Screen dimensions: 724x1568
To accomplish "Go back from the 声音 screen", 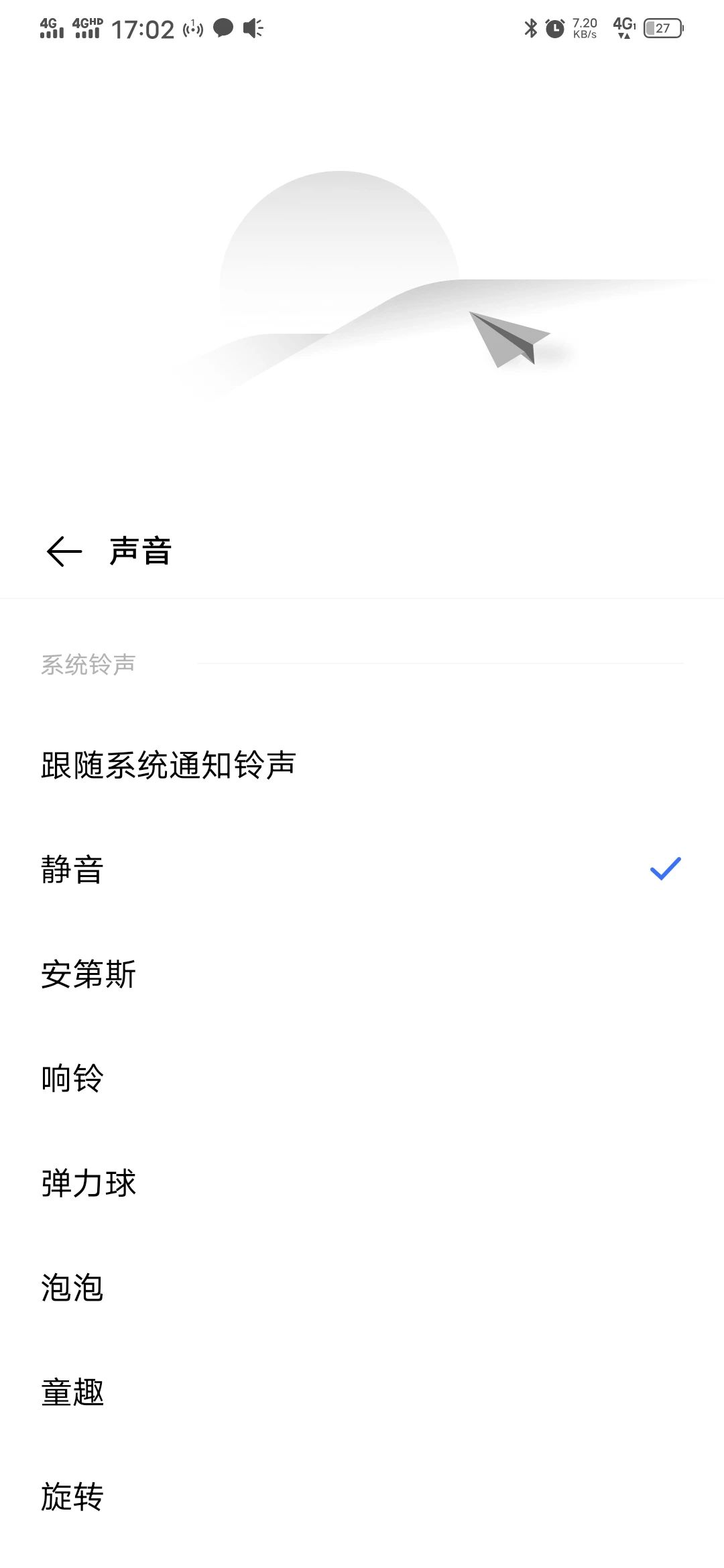I will pyautogui.click(x=64, y=551).
